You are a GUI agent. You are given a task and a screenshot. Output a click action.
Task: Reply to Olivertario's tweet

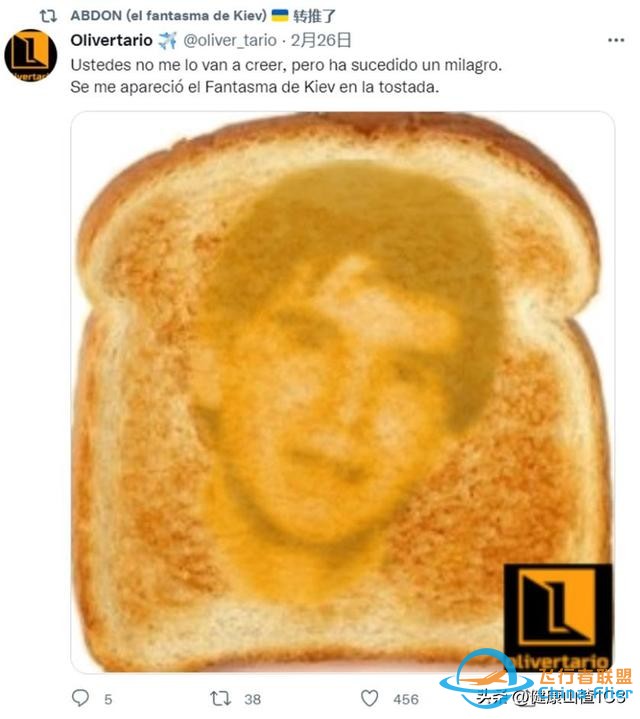pos(80,697)
